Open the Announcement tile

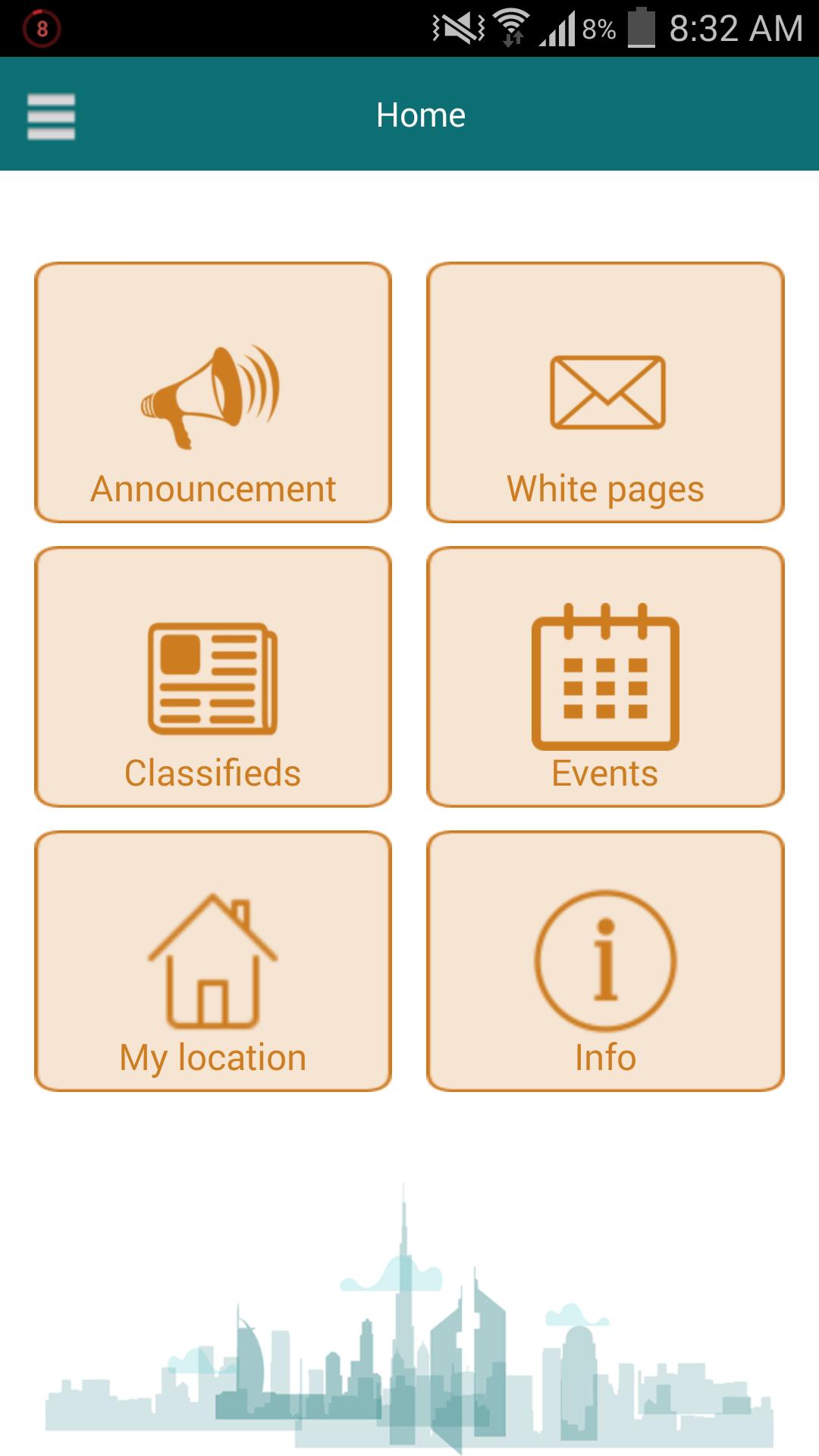click(213, 393)
